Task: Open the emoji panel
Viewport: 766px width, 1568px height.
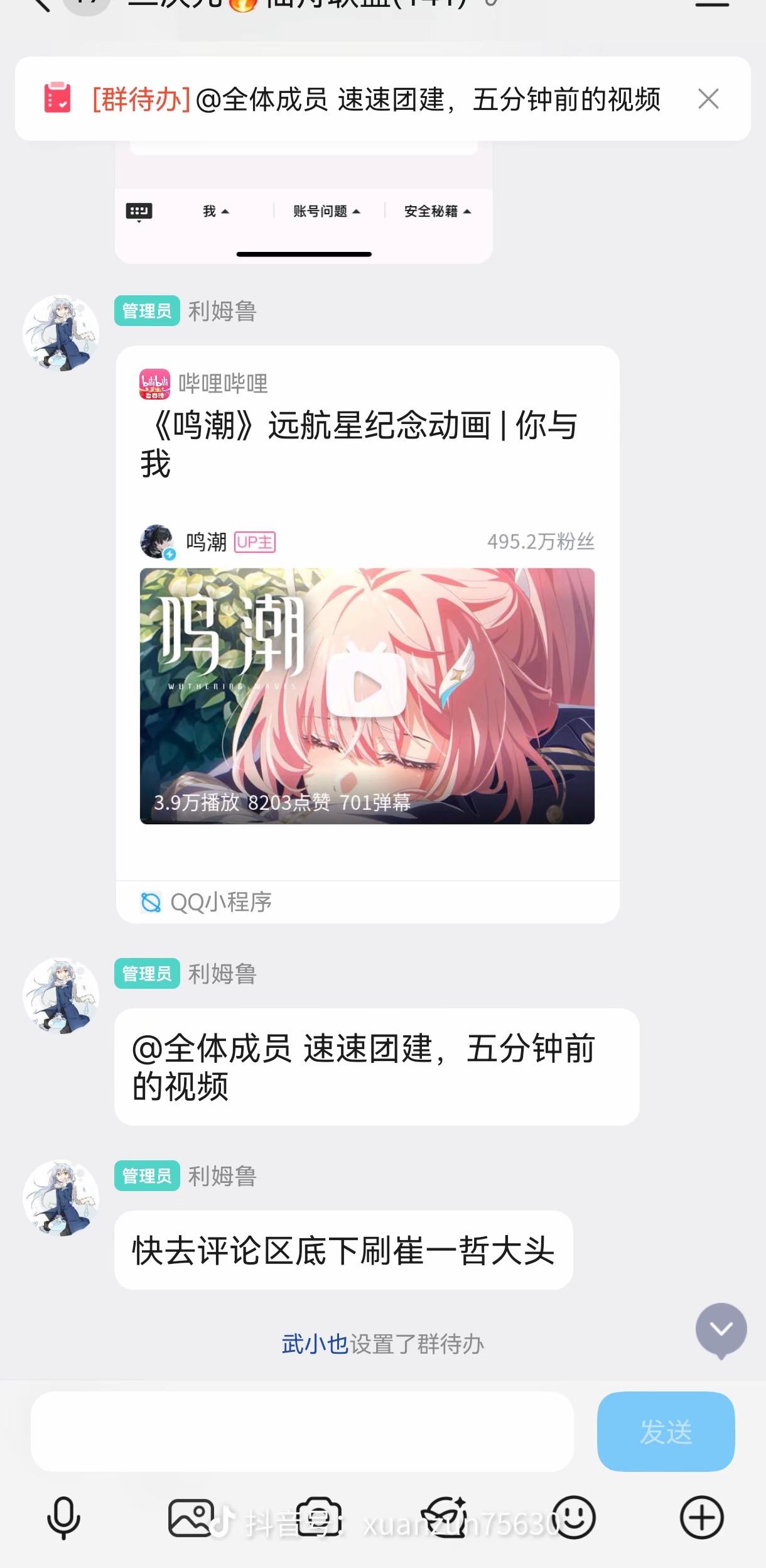Action: (573, 1518)
